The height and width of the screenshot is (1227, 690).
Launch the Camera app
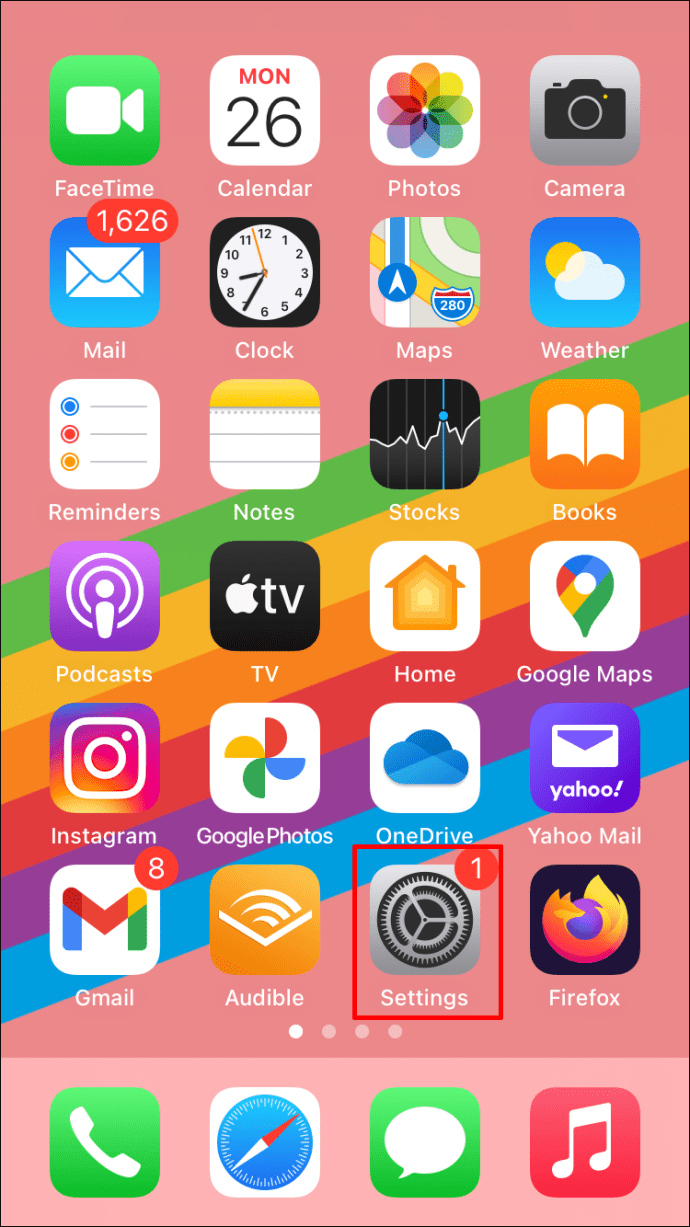coord(584,110)
